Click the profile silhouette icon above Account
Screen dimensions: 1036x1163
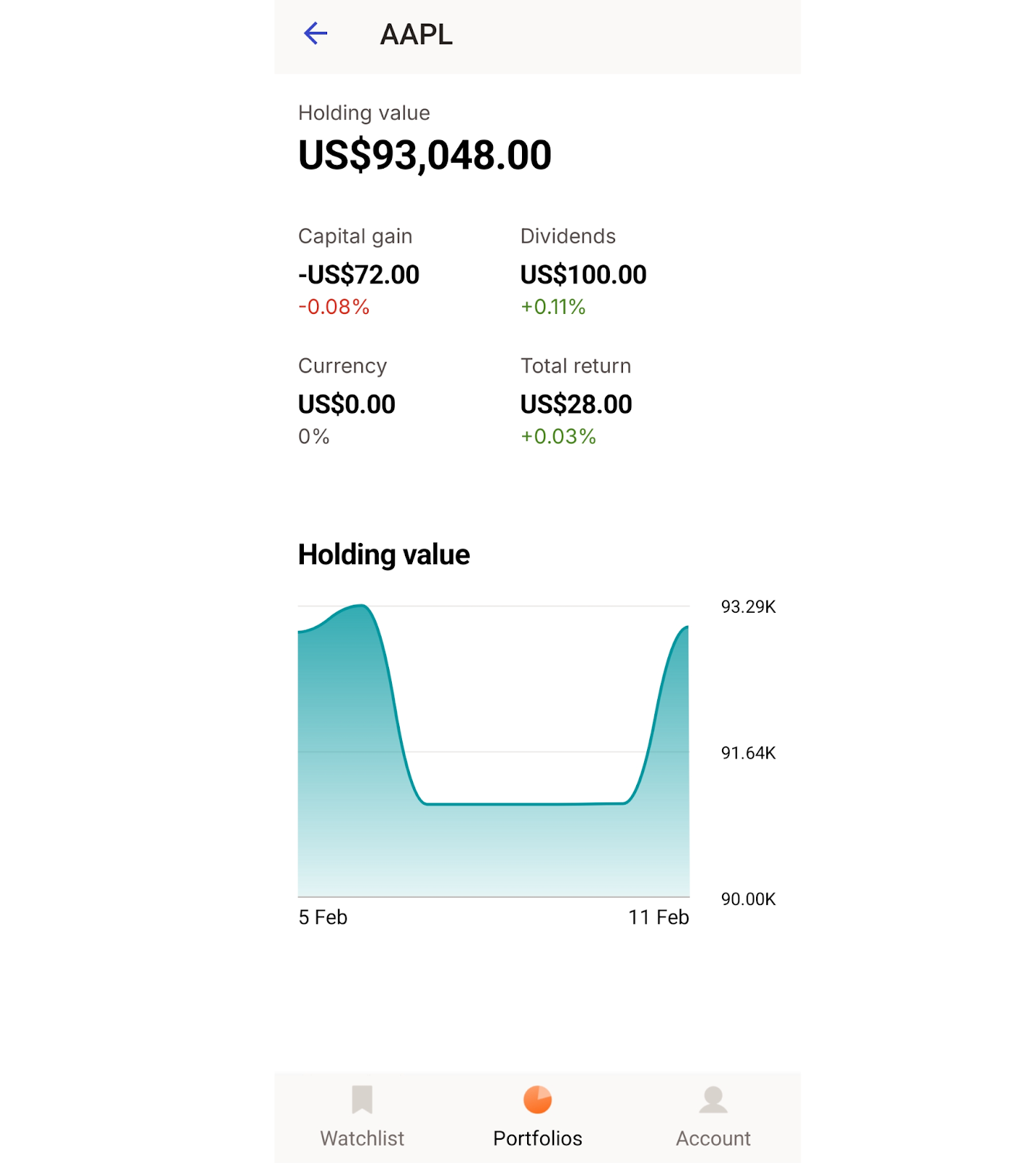pos(713,1100)
